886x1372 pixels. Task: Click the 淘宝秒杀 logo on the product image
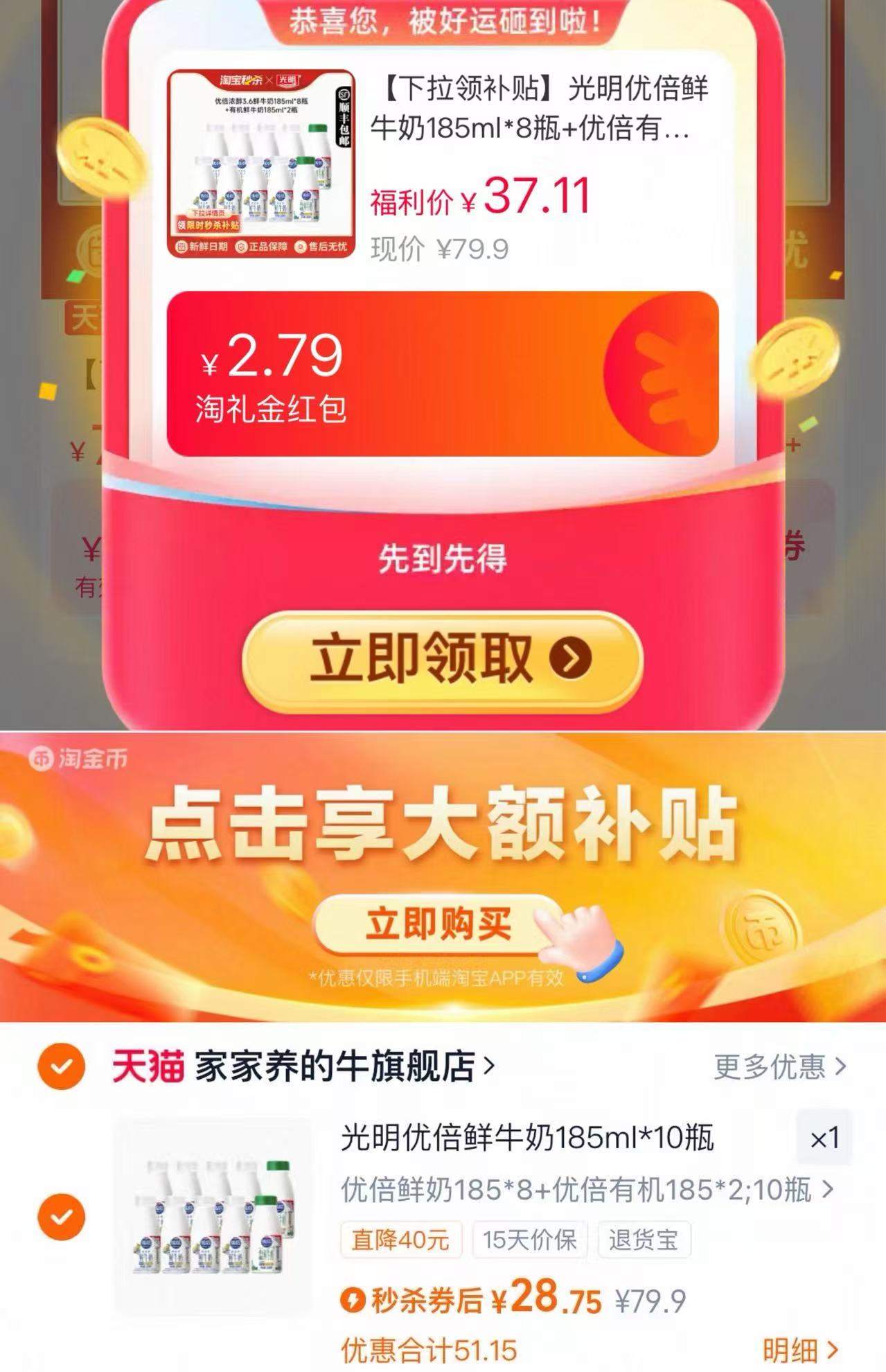(x=240, y=80)
